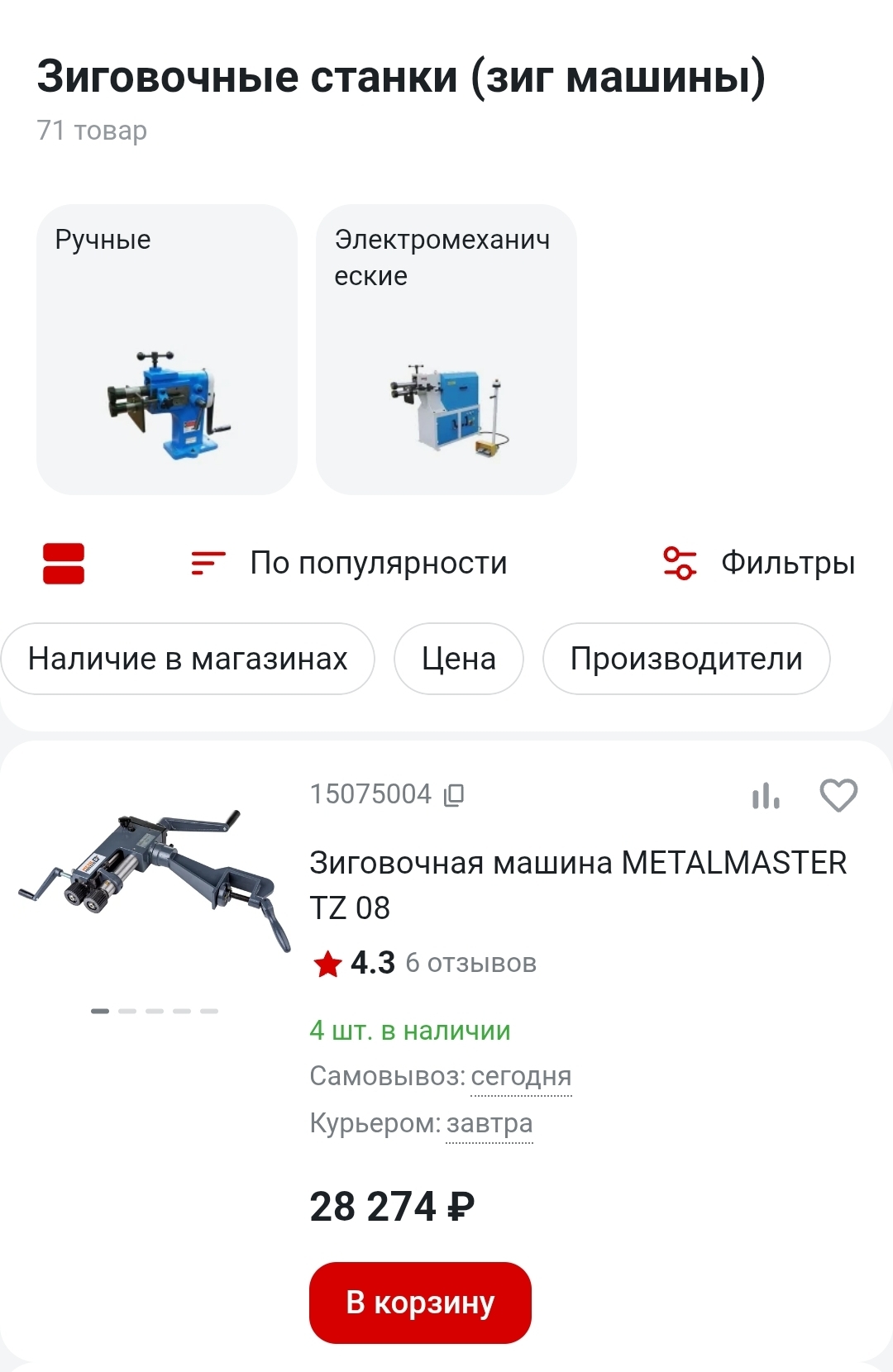893x1372 pixels.
Task: Check Курьером завтра delivery details
Action: coord(489,1124)
